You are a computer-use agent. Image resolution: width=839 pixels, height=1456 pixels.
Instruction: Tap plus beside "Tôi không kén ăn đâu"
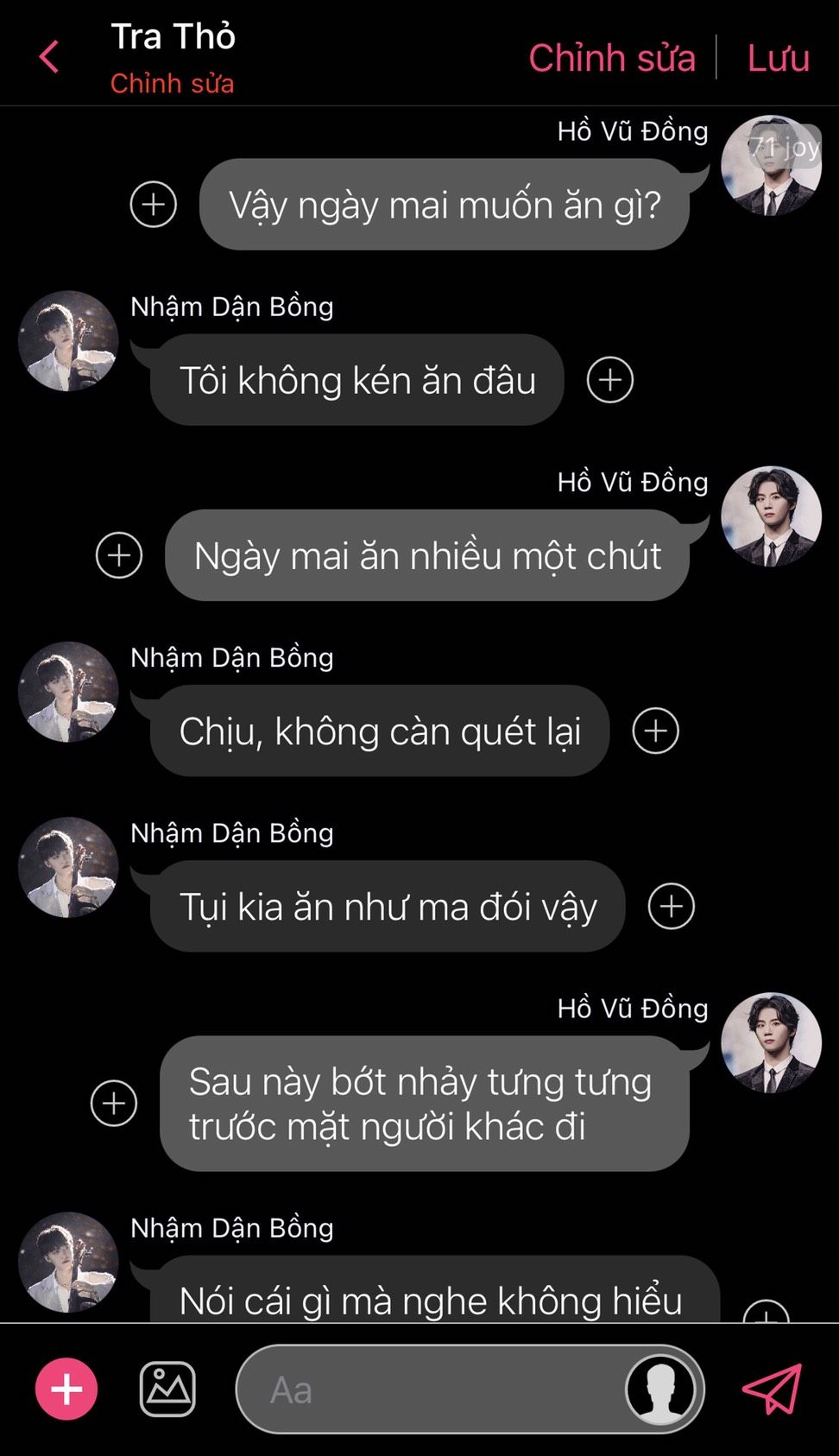point(610,380)
